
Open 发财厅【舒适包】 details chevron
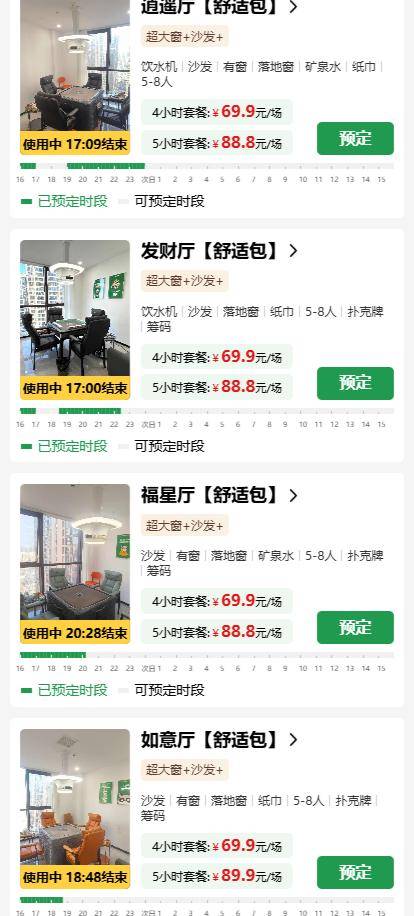pos(293,251)
